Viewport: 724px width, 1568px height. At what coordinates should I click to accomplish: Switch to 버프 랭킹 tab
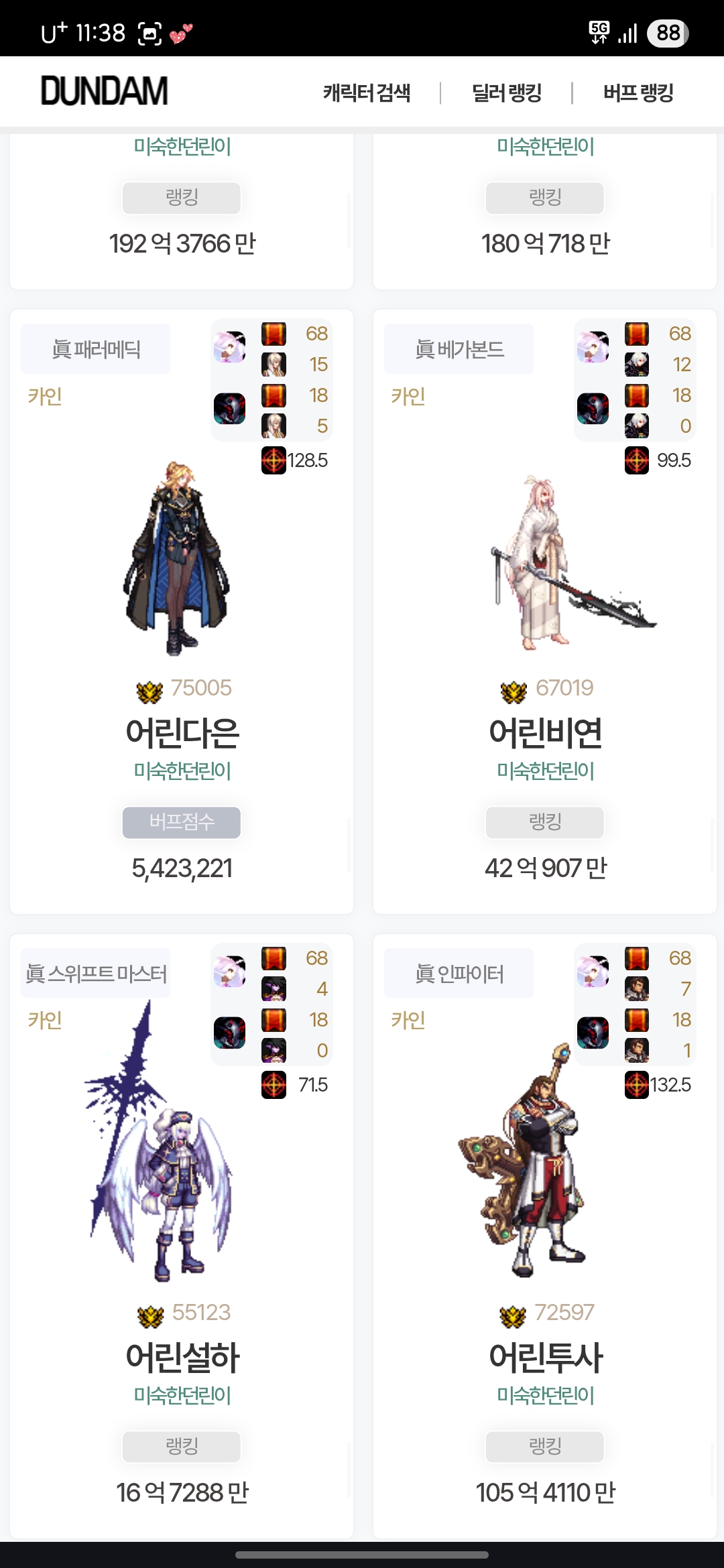(x=638, y=92)
